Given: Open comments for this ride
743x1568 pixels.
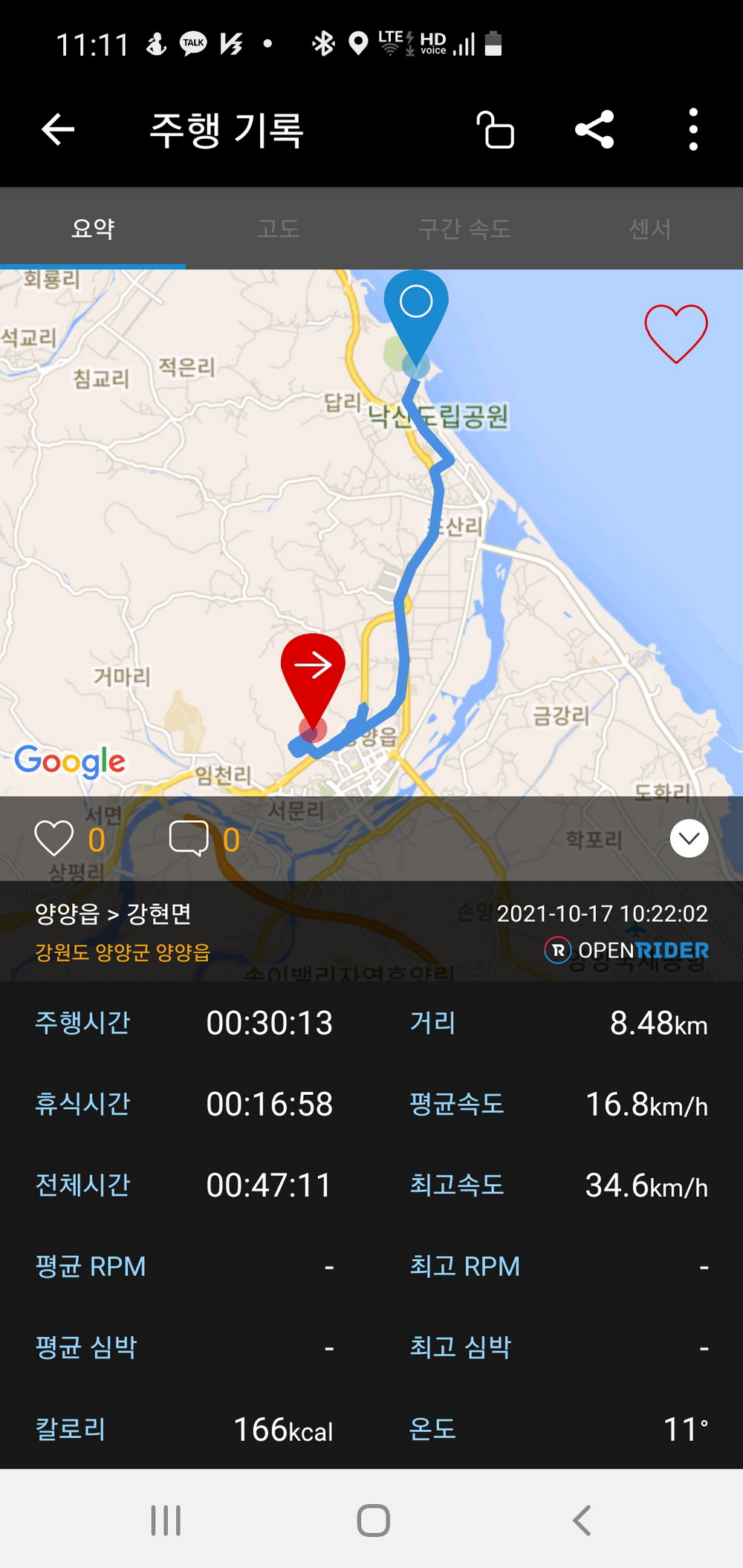Looking at the screenshot, I should (189, 839).
